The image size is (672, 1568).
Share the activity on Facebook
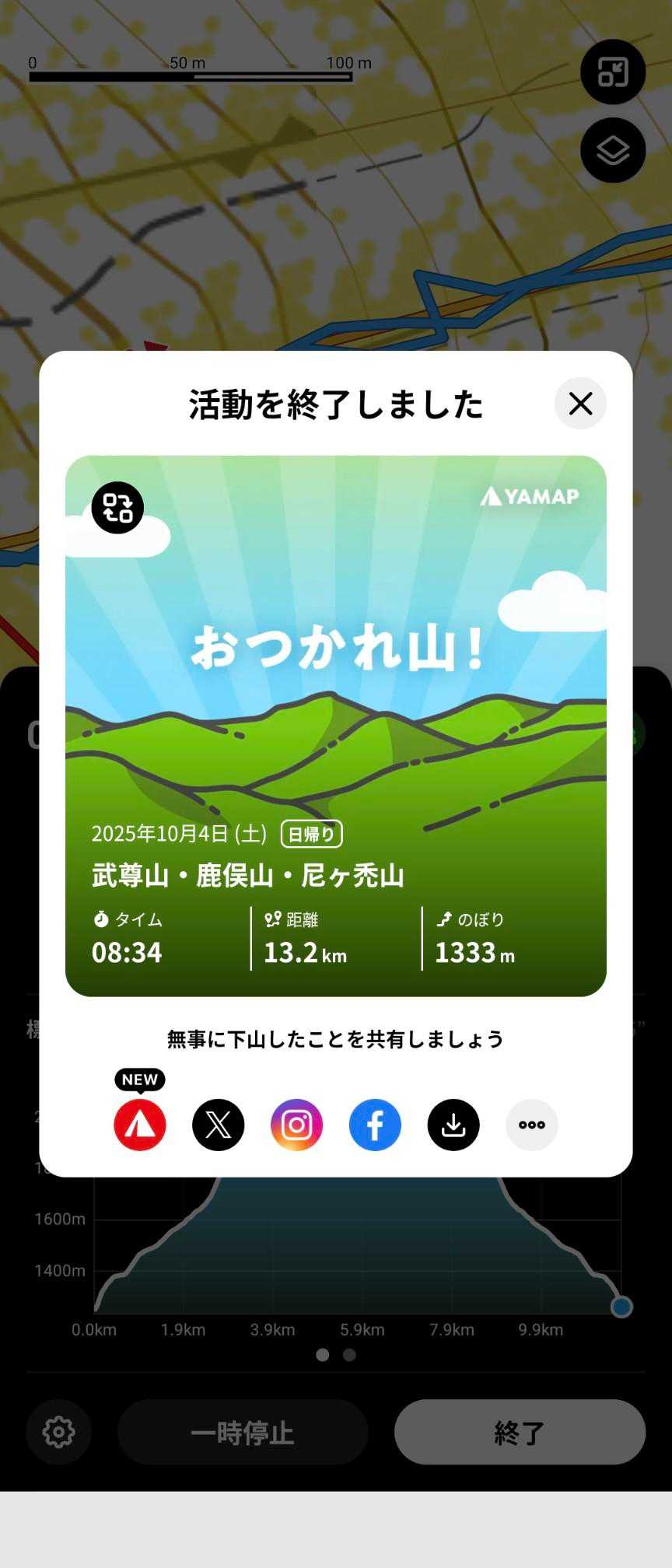(375, 1125)
